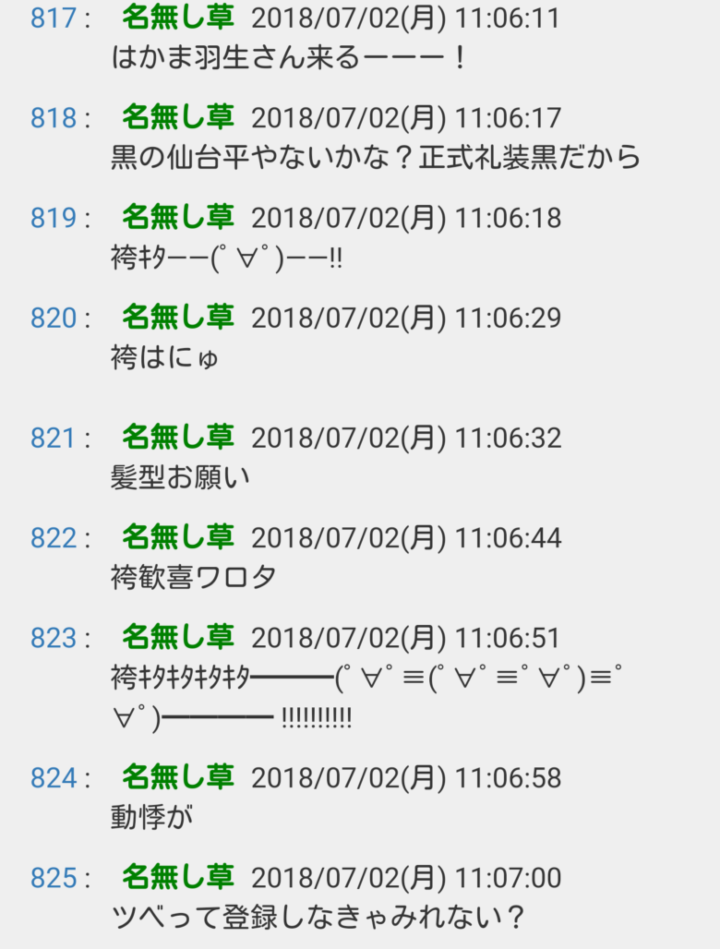Open post number 824 anchor
720x949 pixels.
53,778
